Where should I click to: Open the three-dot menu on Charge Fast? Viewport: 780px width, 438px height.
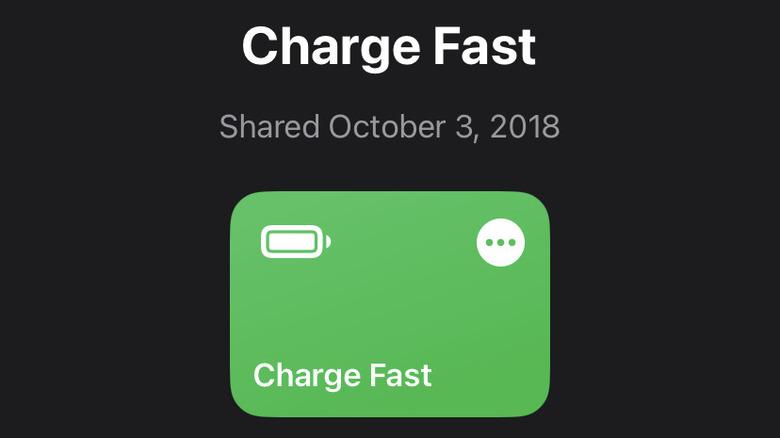click(x=500, y=242)
